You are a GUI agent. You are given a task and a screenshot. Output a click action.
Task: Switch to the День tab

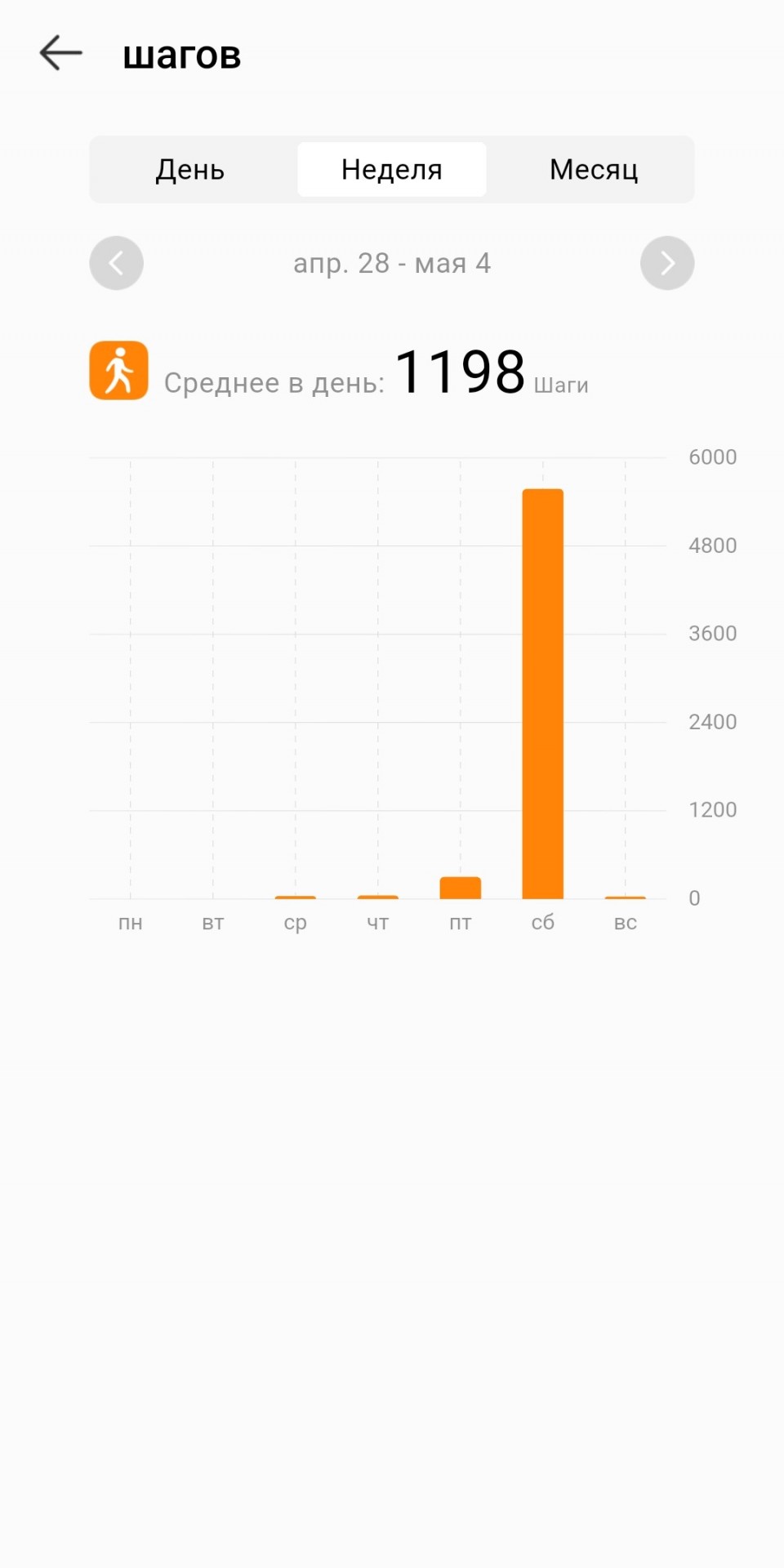pos(190,170)
